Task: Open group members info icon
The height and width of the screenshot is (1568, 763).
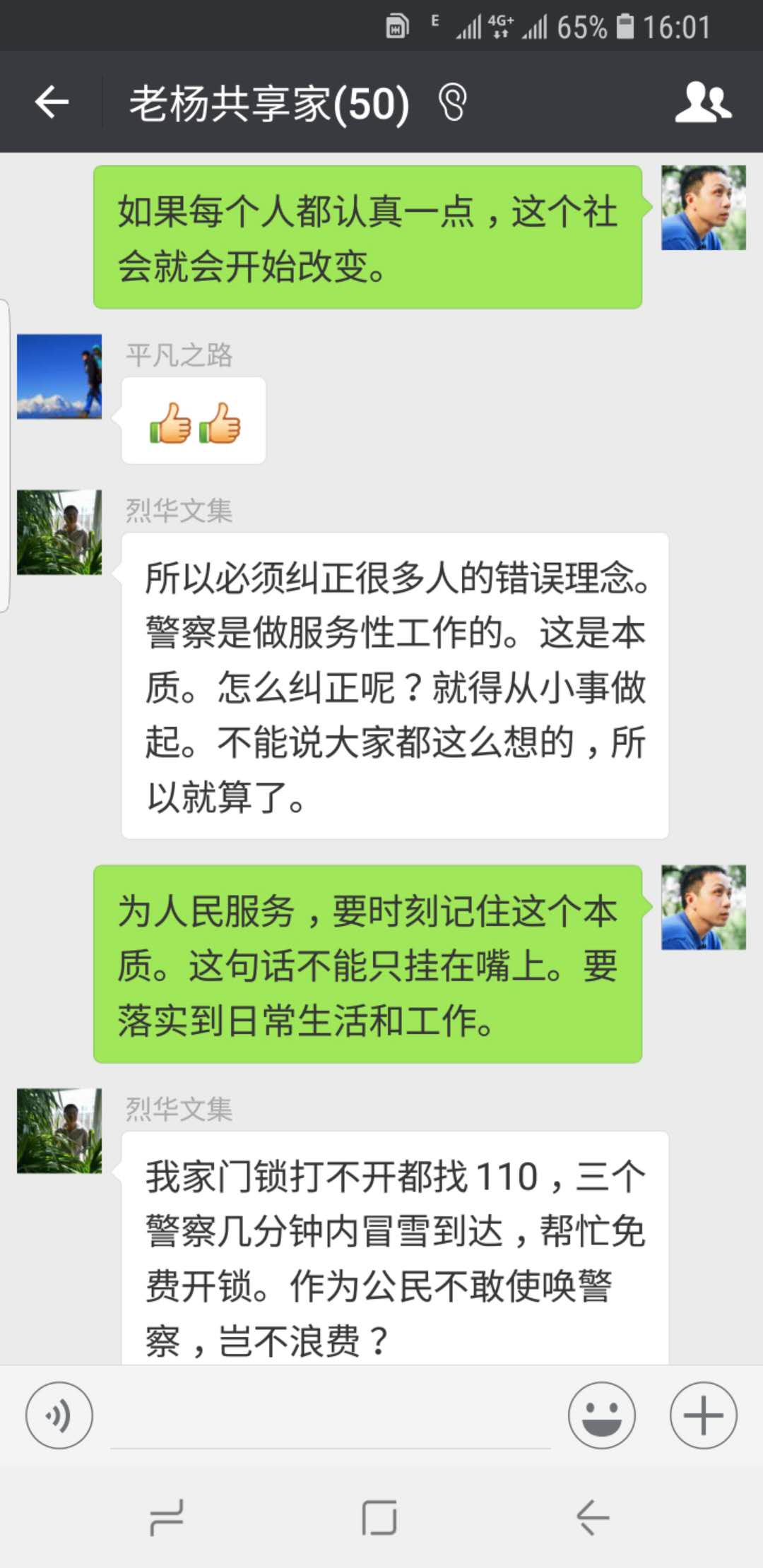Action: click(703, 103)
